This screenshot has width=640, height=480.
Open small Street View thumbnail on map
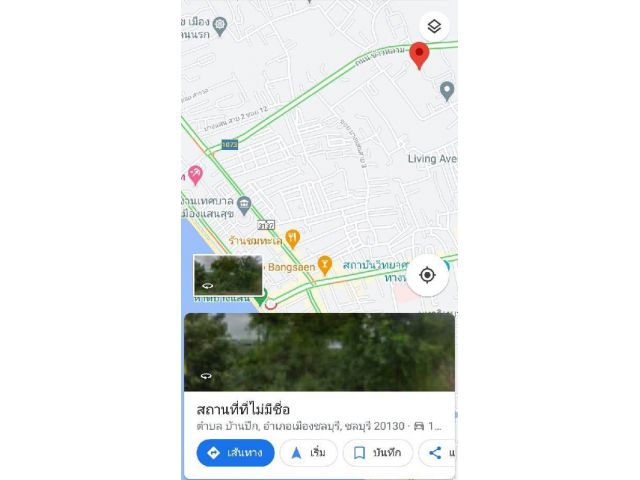click(227, 275)
